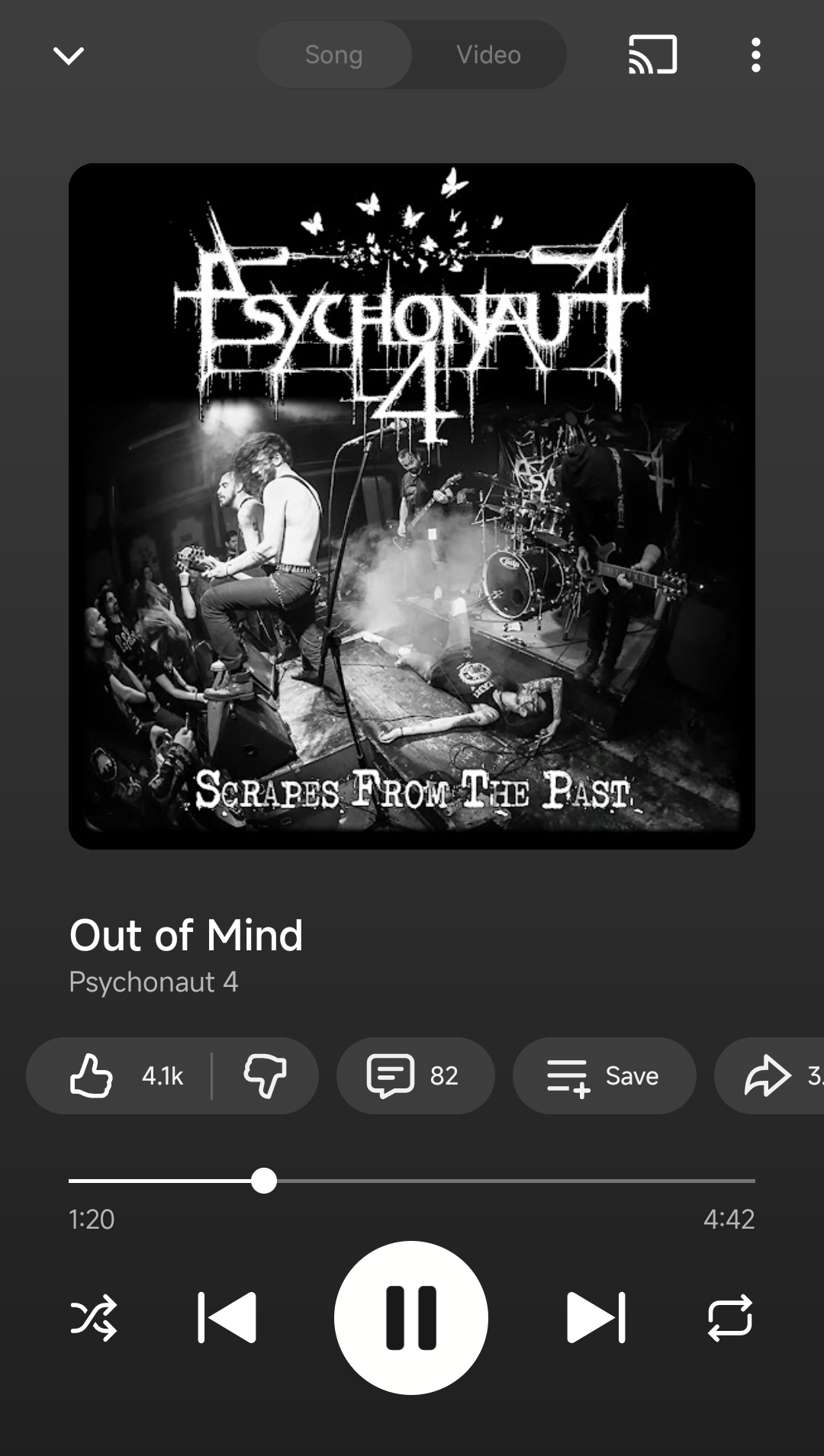This screenshot has height=1456, width=824.
Task: Toggle shuffle mode
Action: click(94, 1317)
